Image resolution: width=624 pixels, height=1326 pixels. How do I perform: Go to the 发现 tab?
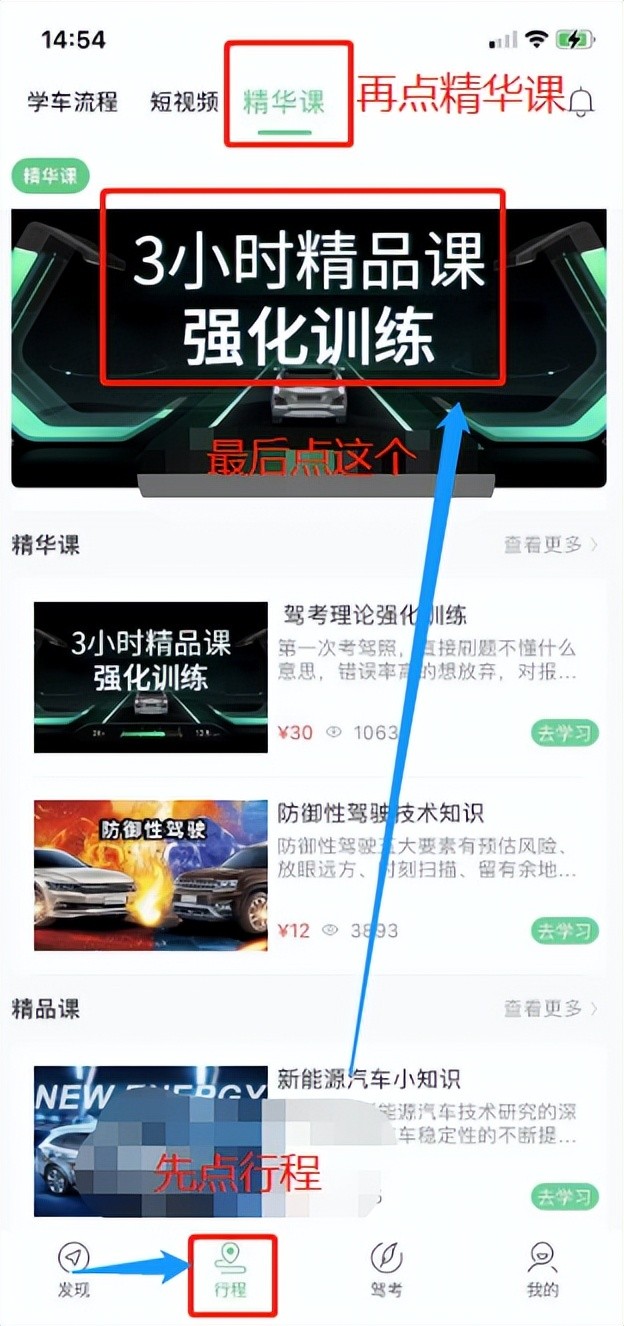(73, 1269)
